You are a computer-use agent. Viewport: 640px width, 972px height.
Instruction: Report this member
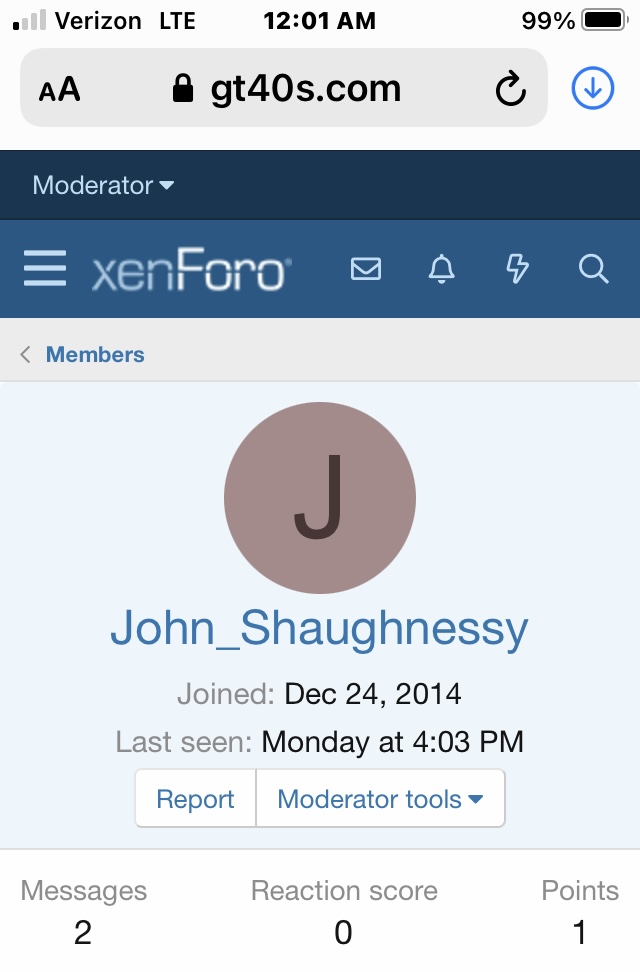tap(196, 799)
